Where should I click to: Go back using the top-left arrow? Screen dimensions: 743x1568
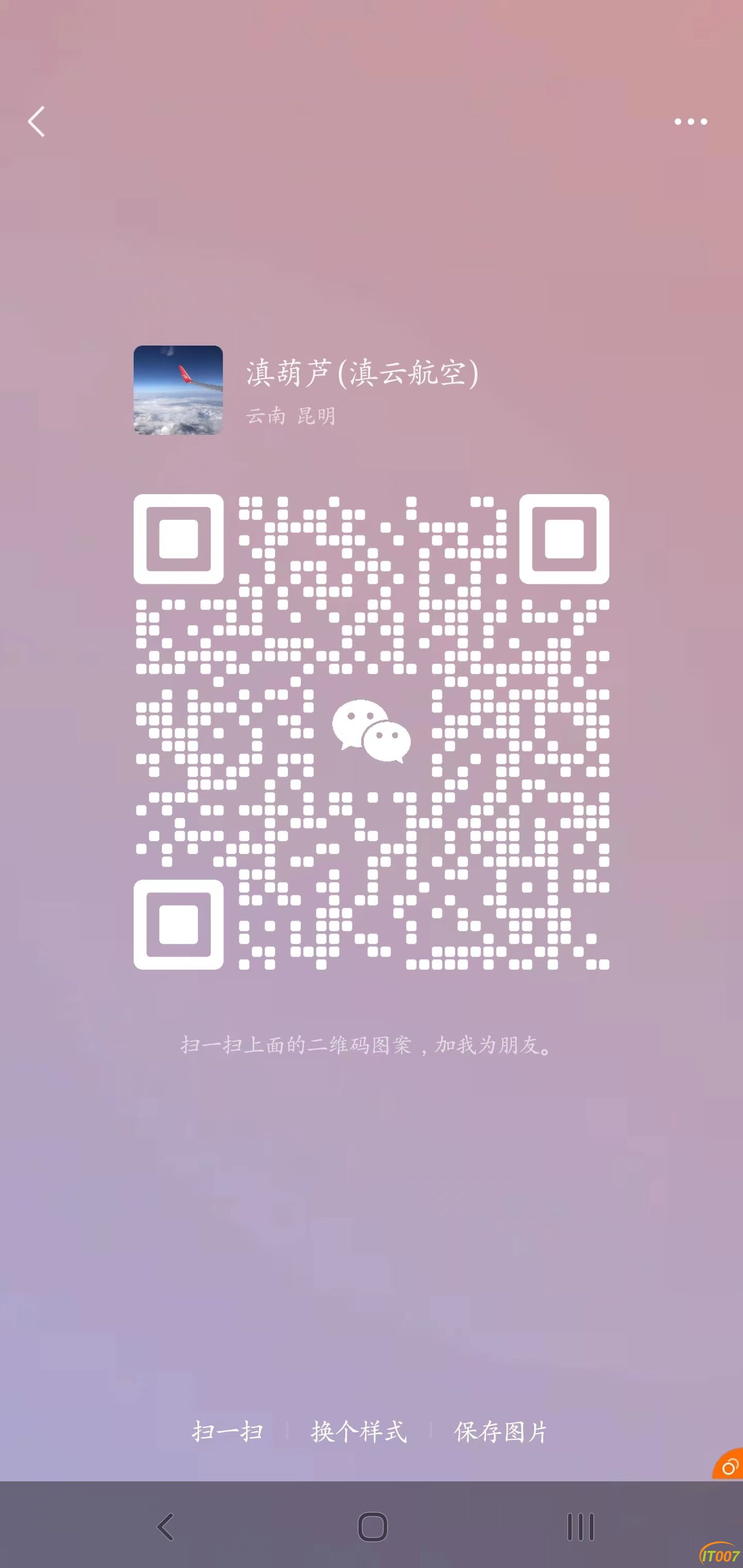[37, 122]
